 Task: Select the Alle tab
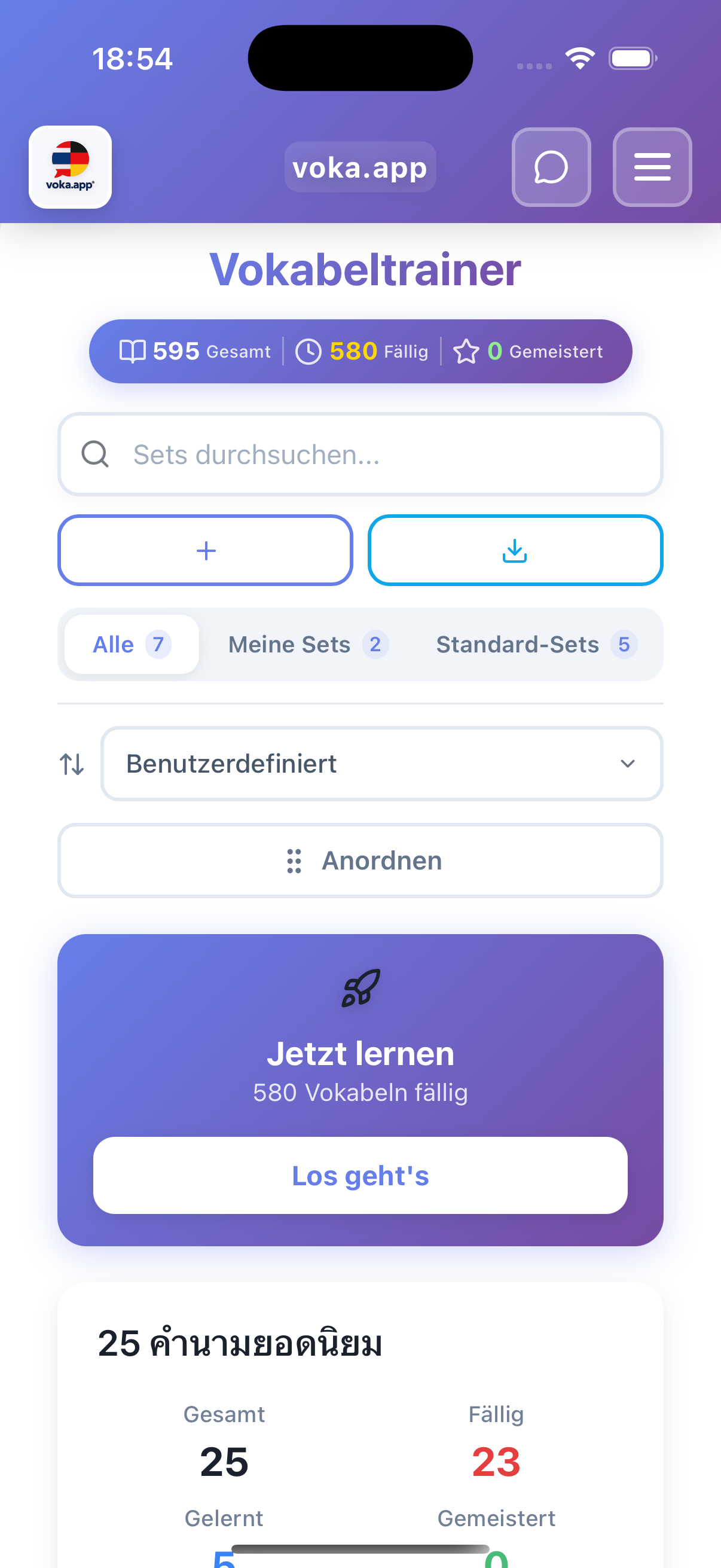pyautogui.click(x=132, y=644)
